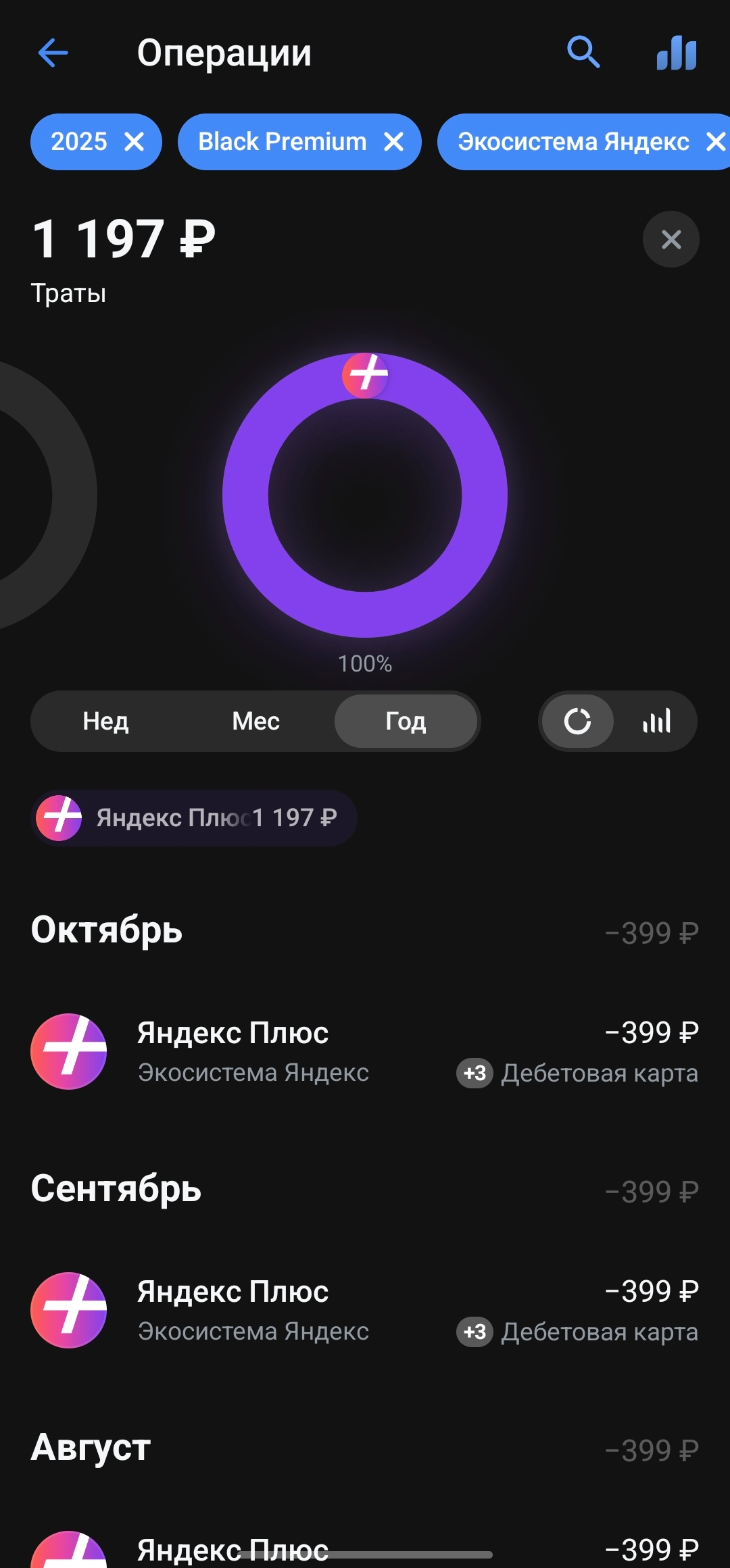Open the August Яндекс Плюс transaction
The image size is (730, 1568).
[x=365, y=1547]
